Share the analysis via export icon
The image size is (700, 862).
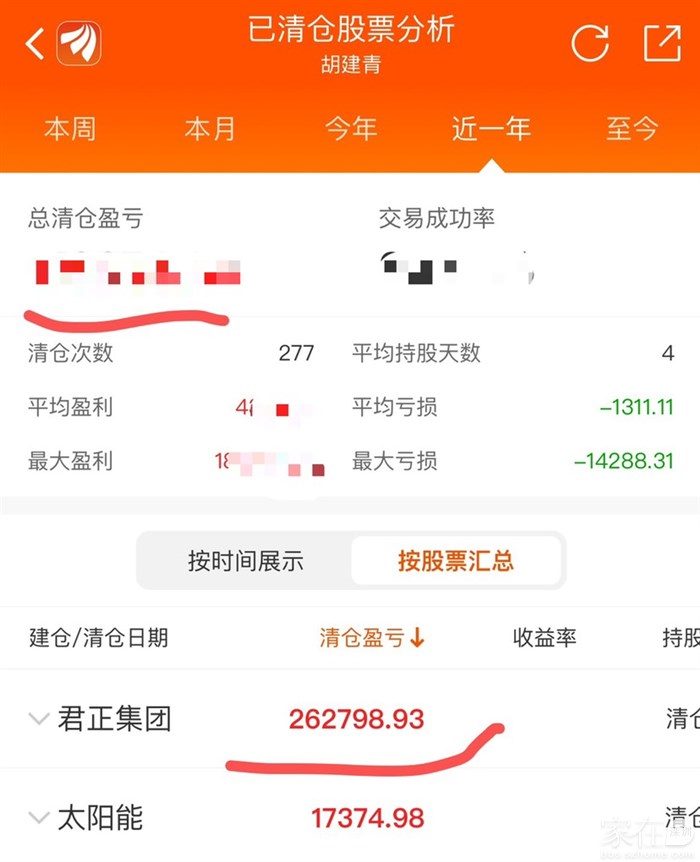point(661,43)
